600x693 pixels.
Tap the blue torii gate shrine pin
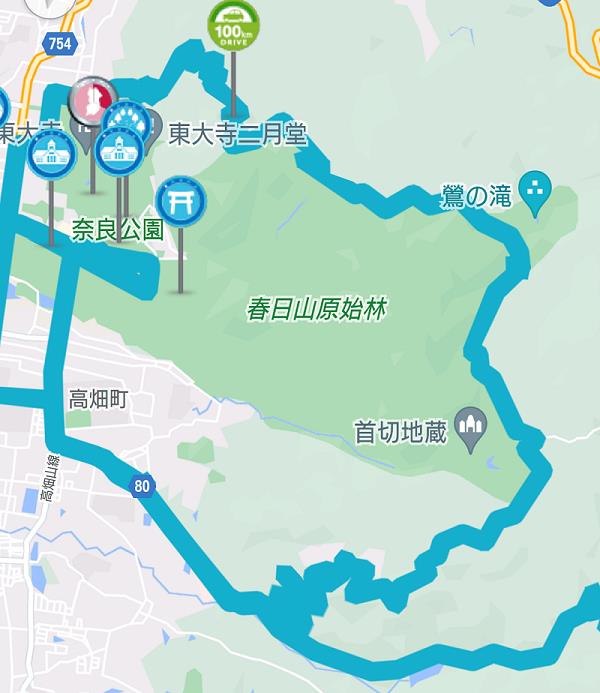(181, 201)
